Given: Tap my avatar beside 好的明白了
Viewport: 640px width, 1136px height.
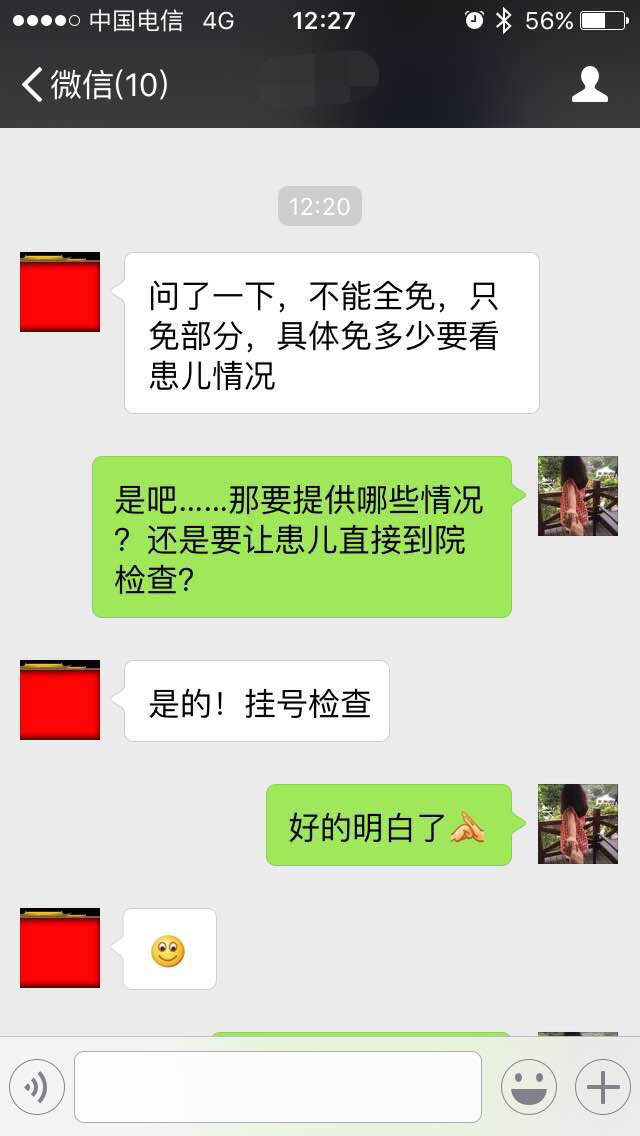Looking at the screenshot, I should point(578,824).
